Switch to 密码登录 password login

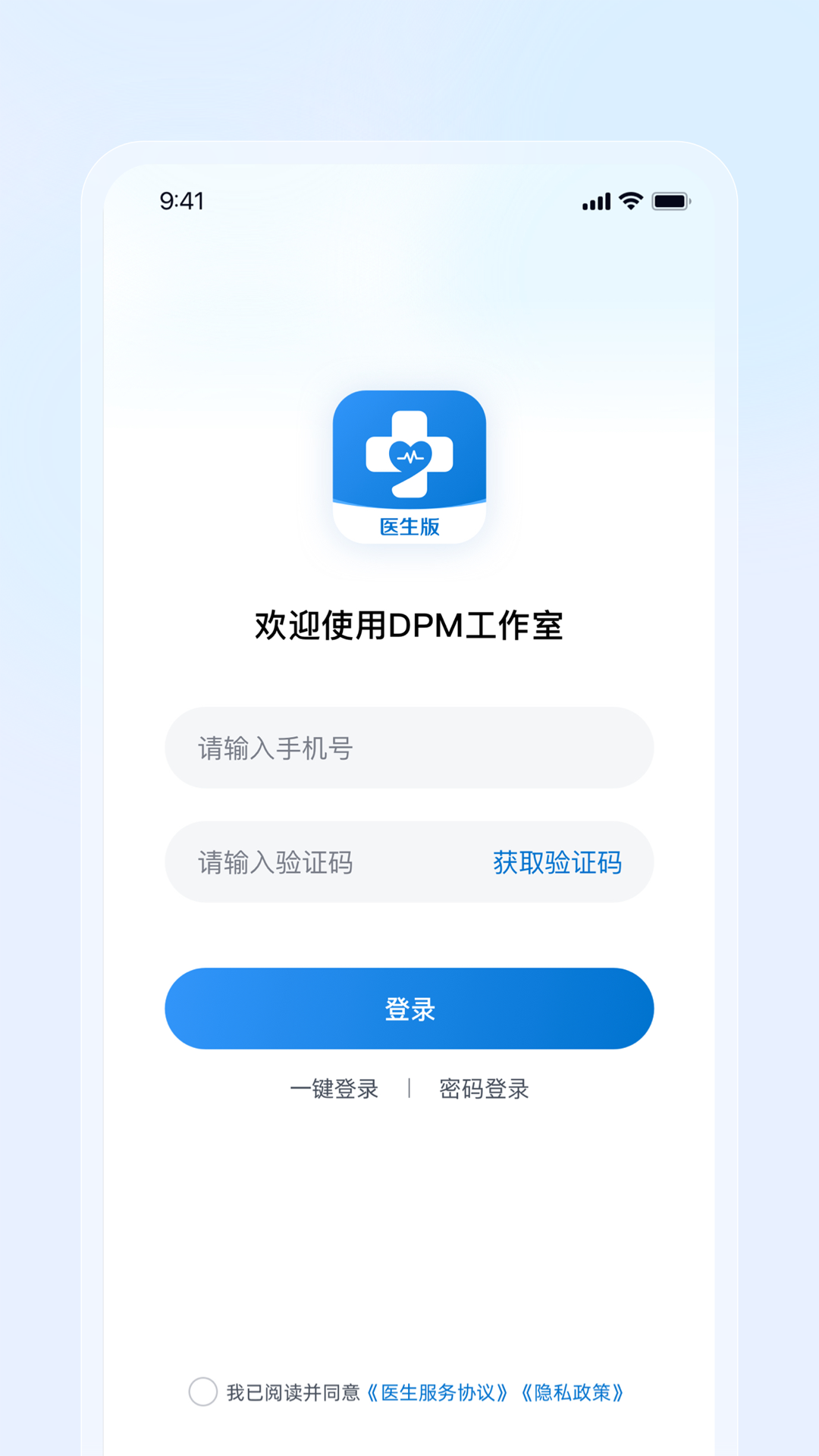click(x=484, y=1089)
